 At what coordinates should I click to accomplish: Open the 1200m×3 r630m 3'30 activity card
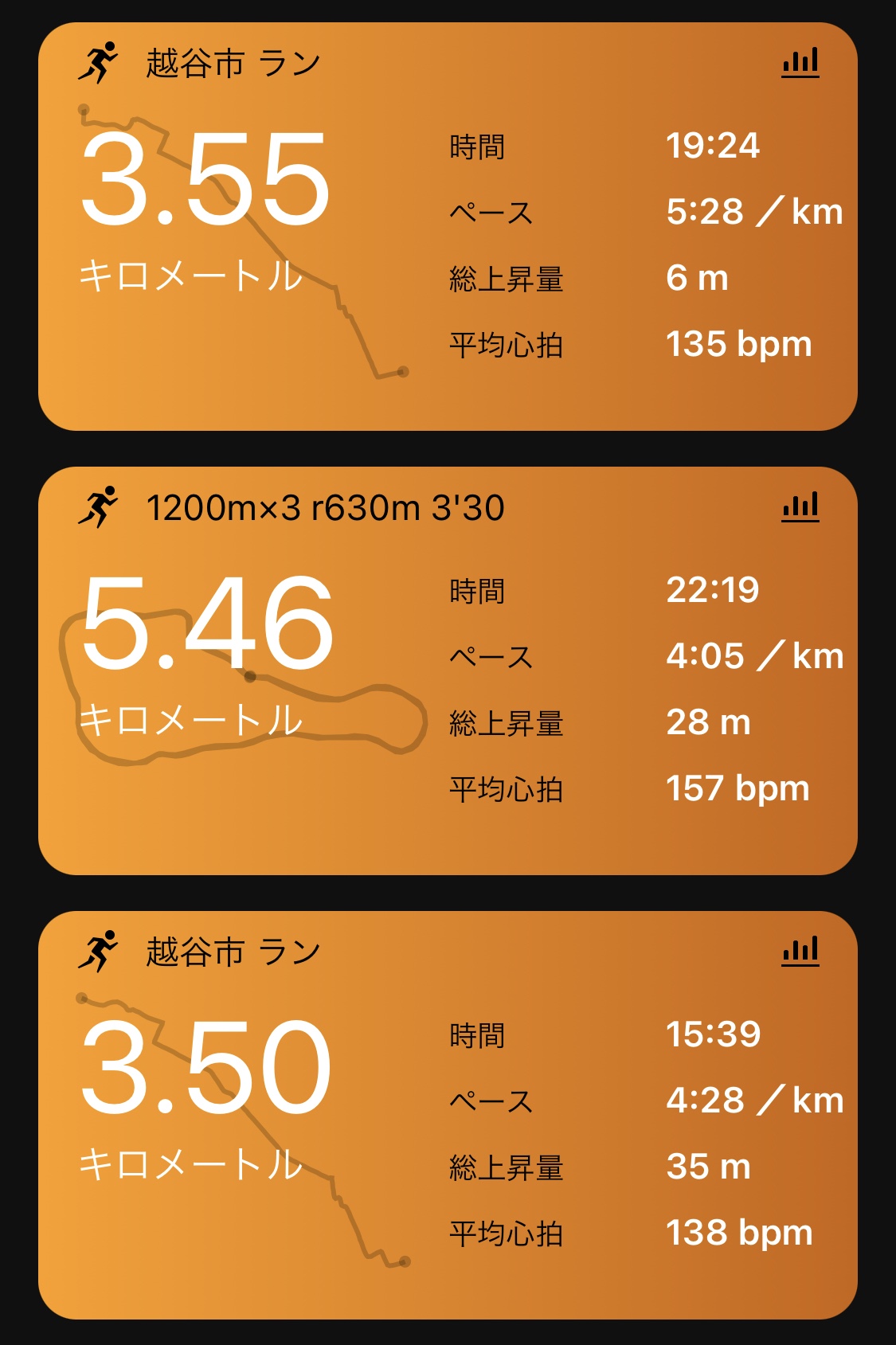pyautogui.click(x=448, y=671)
